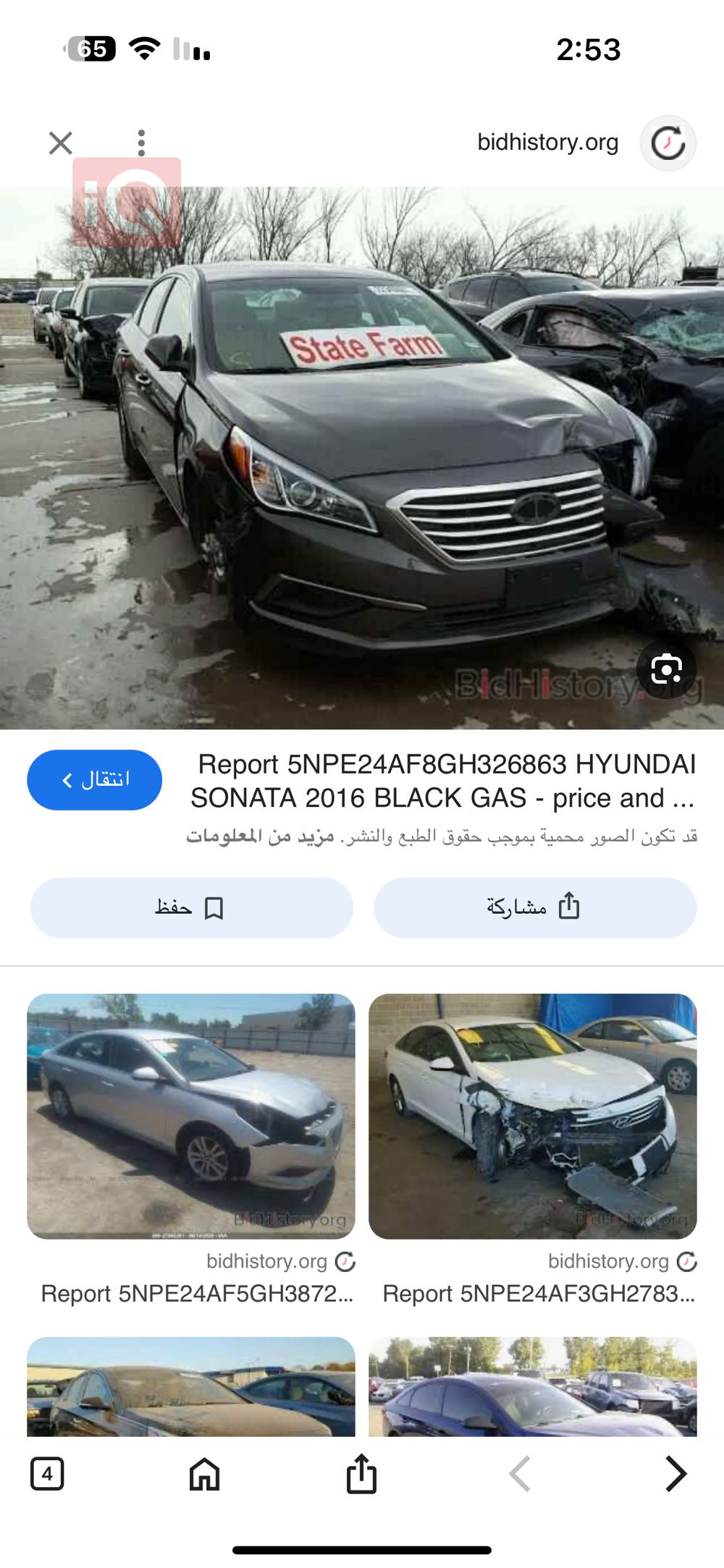
Task: View the main black Sonata photo
Action: tap(362, 457)
